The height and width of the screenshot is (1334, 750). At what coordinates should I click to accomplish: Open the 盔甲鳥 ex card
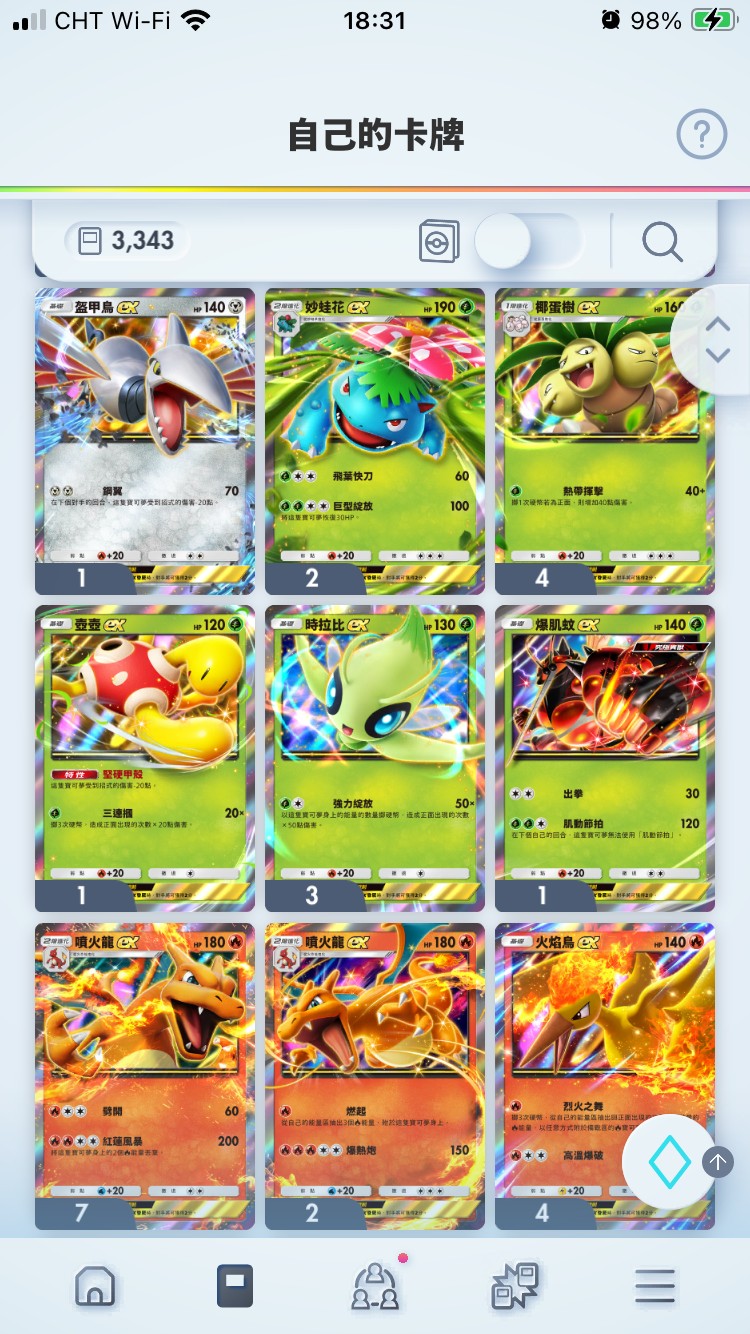click(145, 430)
